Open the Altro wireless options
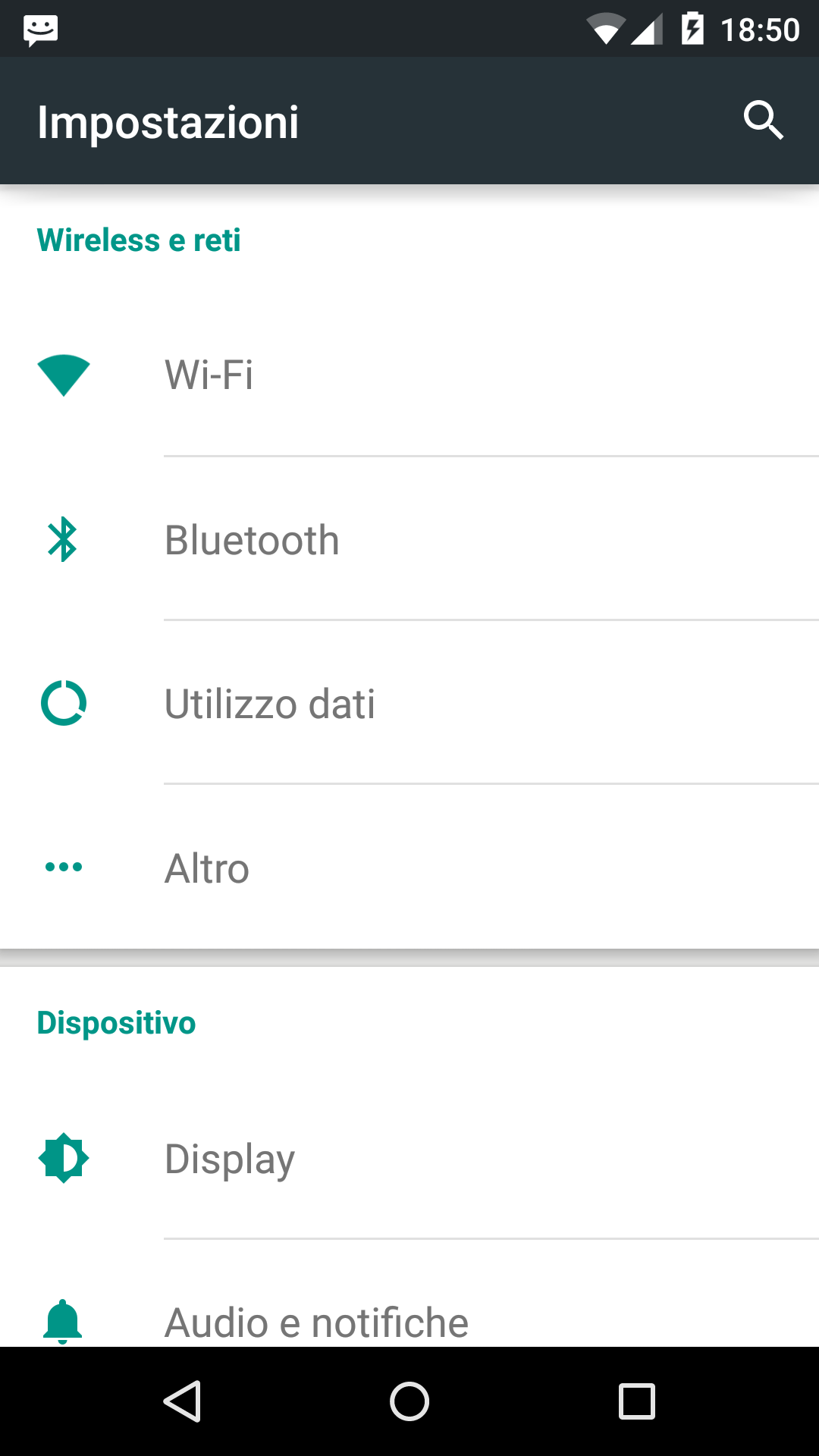The height and width of the screenshot is (1456, 819). (x=409, y=867)
